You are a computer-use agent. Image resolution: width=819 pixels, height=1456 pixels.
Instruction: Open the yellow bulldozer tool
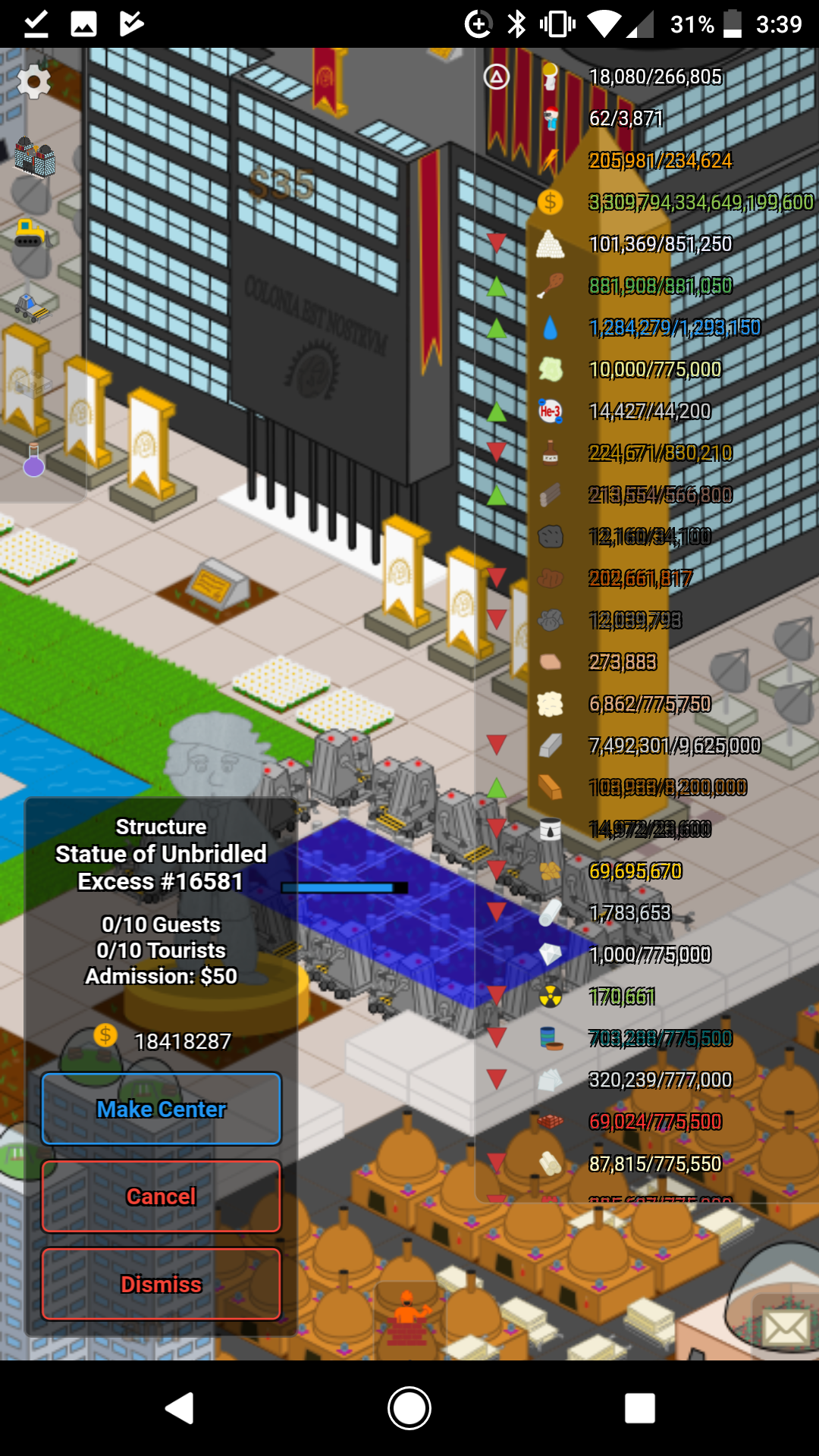[x=30, y=233]
